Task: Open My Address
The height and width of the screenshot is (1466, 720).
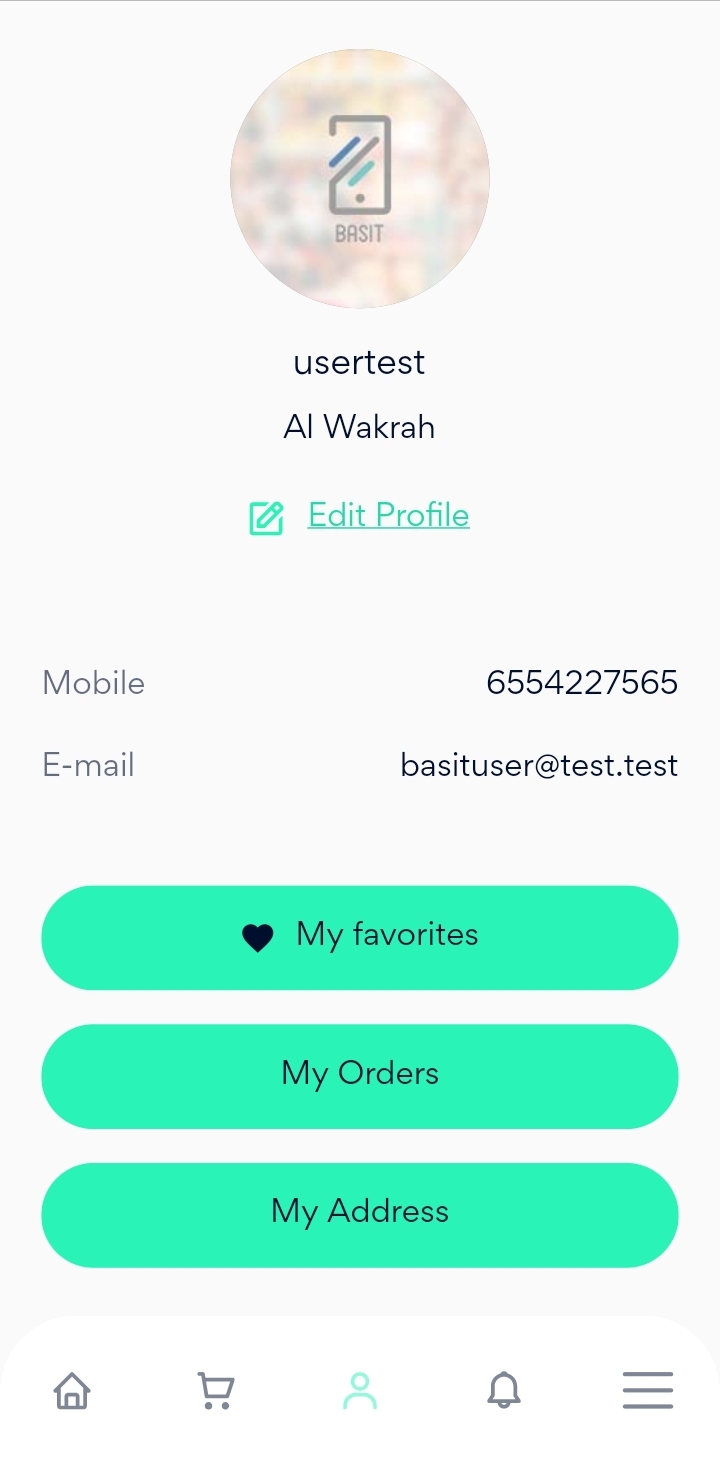Action: 360,1214
